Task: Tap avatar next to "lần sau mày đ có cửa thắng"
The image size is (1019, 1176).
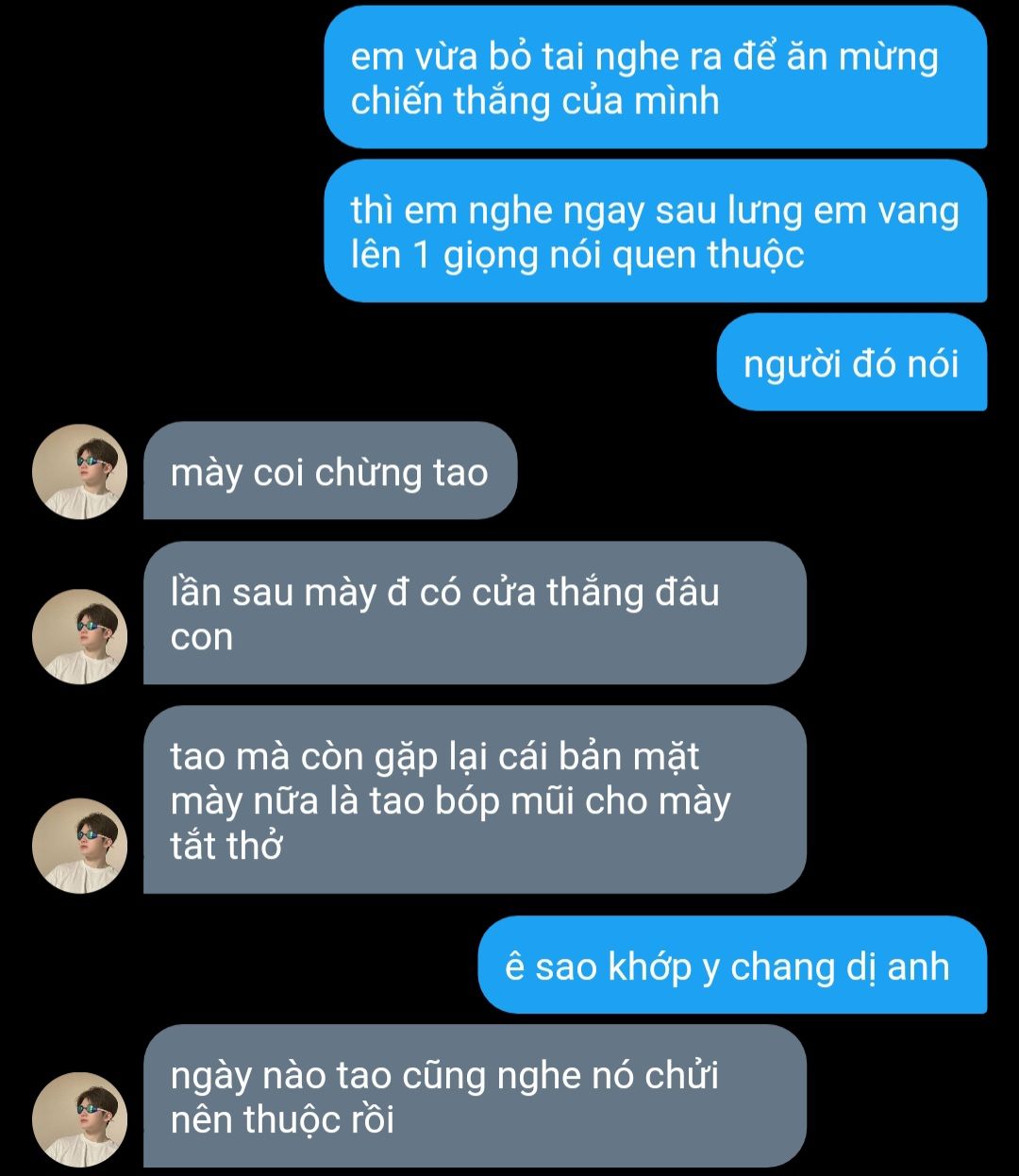Action: (x=79, y=636)
